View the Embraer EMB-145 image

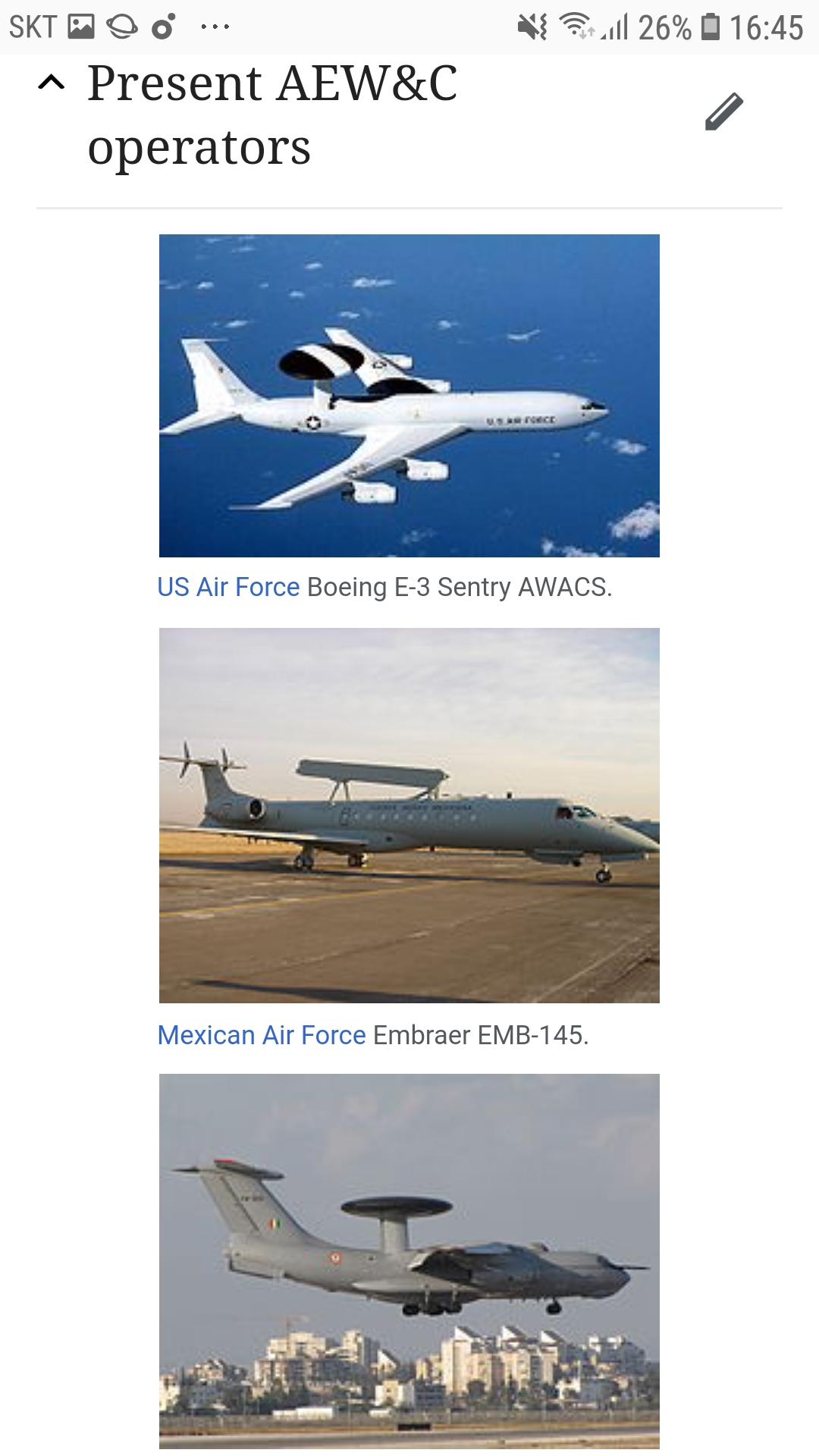(x=409, y=815)
